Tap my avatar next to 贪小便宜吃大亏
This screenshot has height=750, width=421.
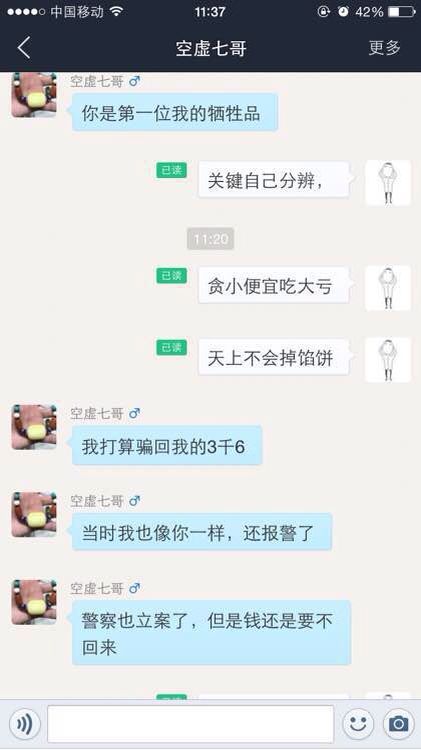388,288
